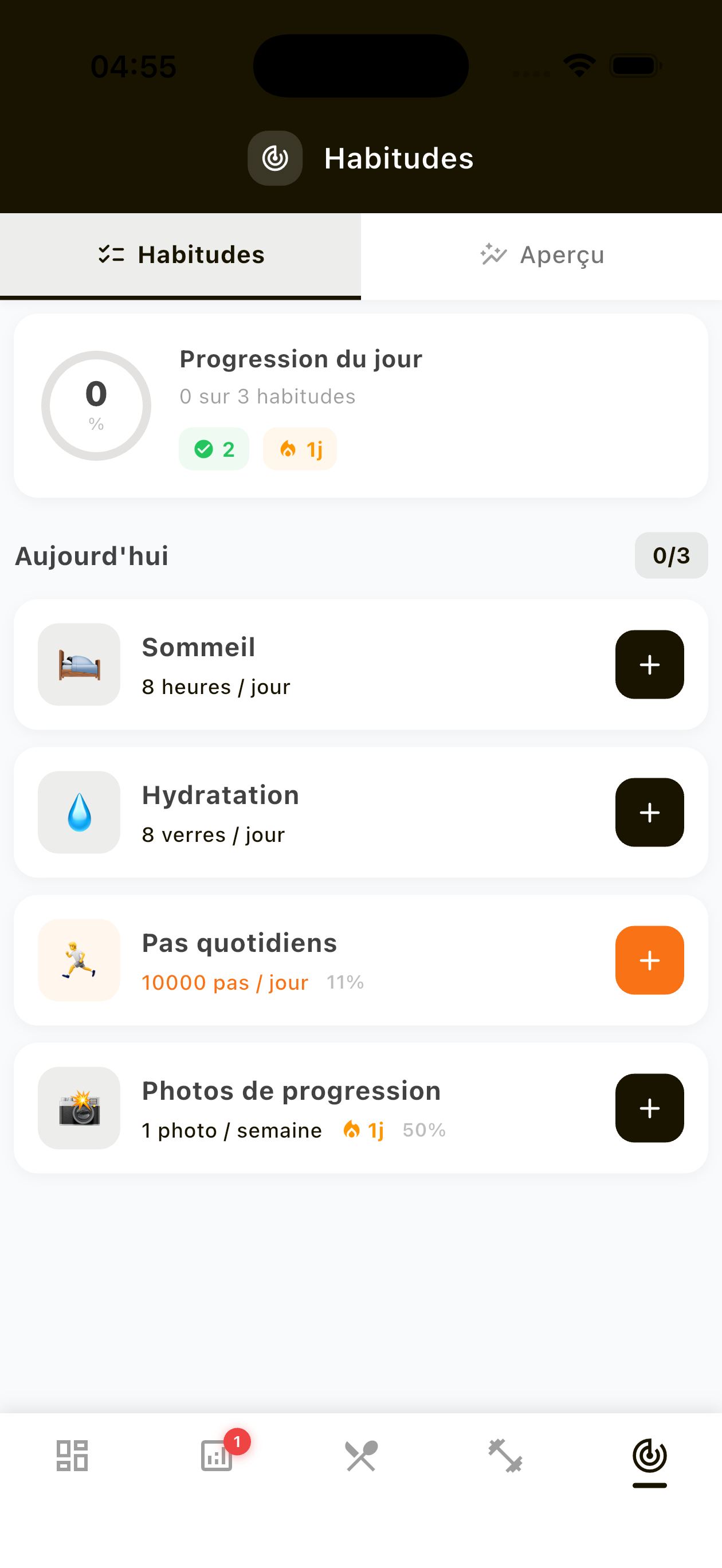Mark the Sommeil habit as done
This screenshot has width=722, height=1568.
649,665
